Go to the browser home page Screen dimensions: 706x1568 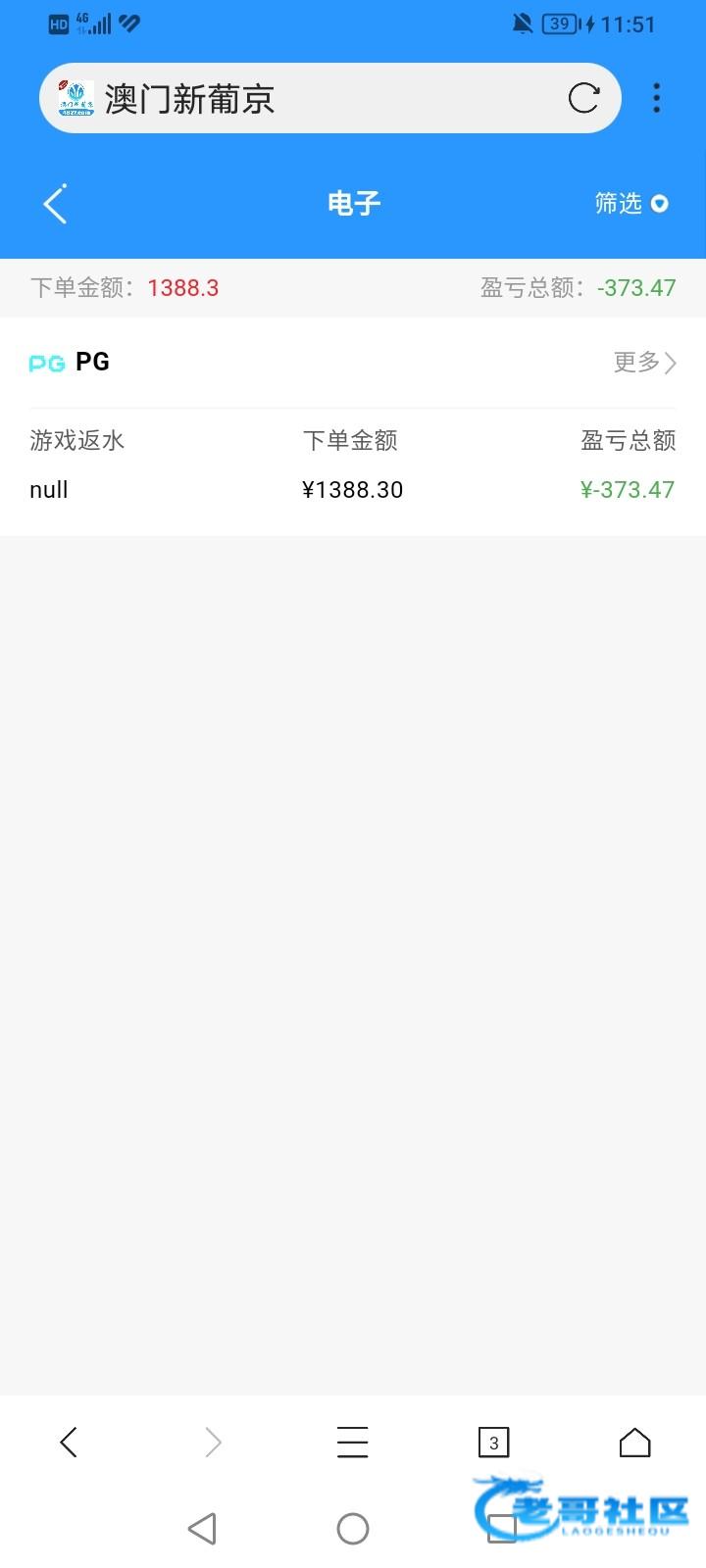coord(634,1442)
